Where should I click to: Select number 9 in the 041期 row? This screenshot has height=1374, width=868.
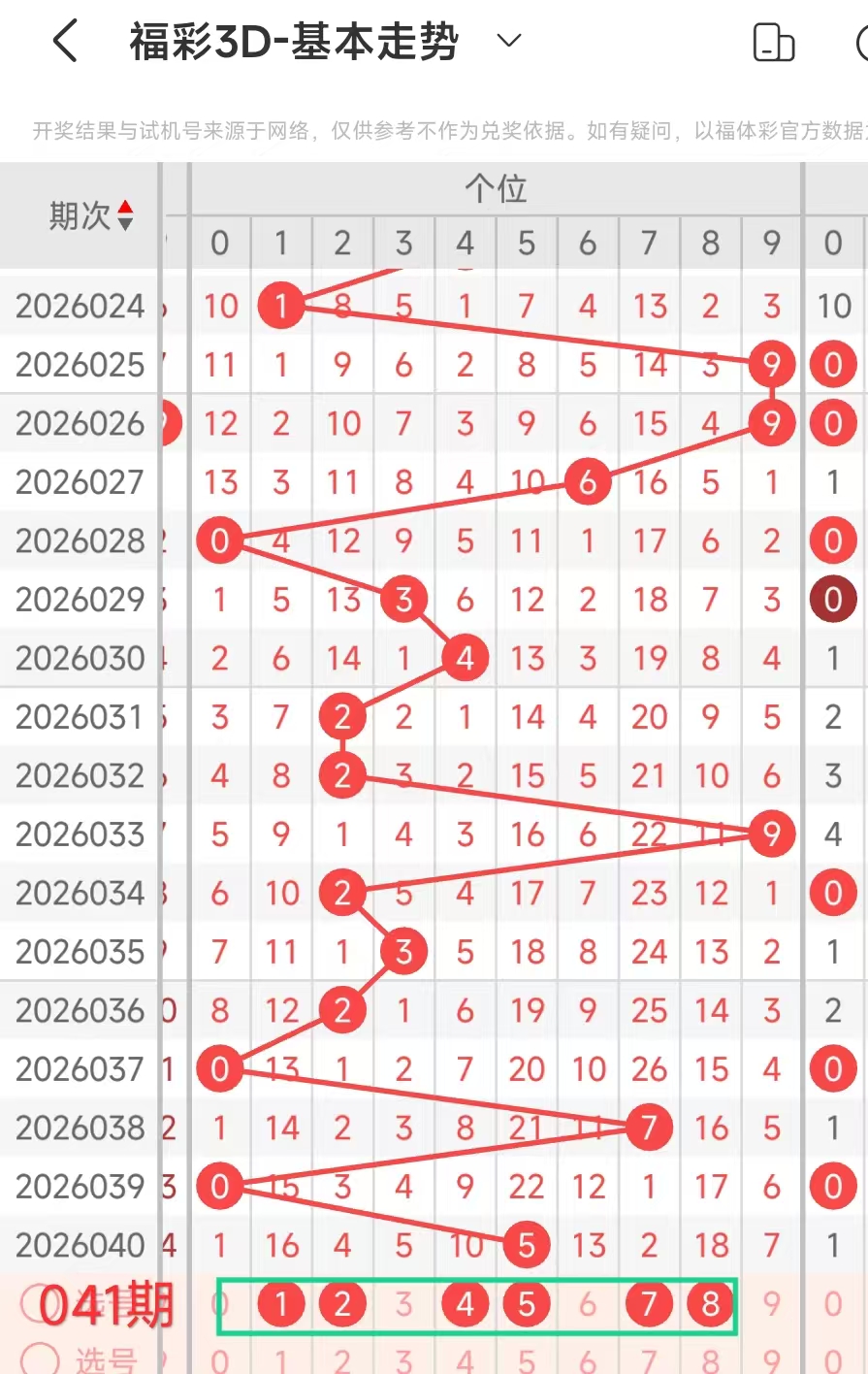pyautogui.click(x=772, y=1304)
